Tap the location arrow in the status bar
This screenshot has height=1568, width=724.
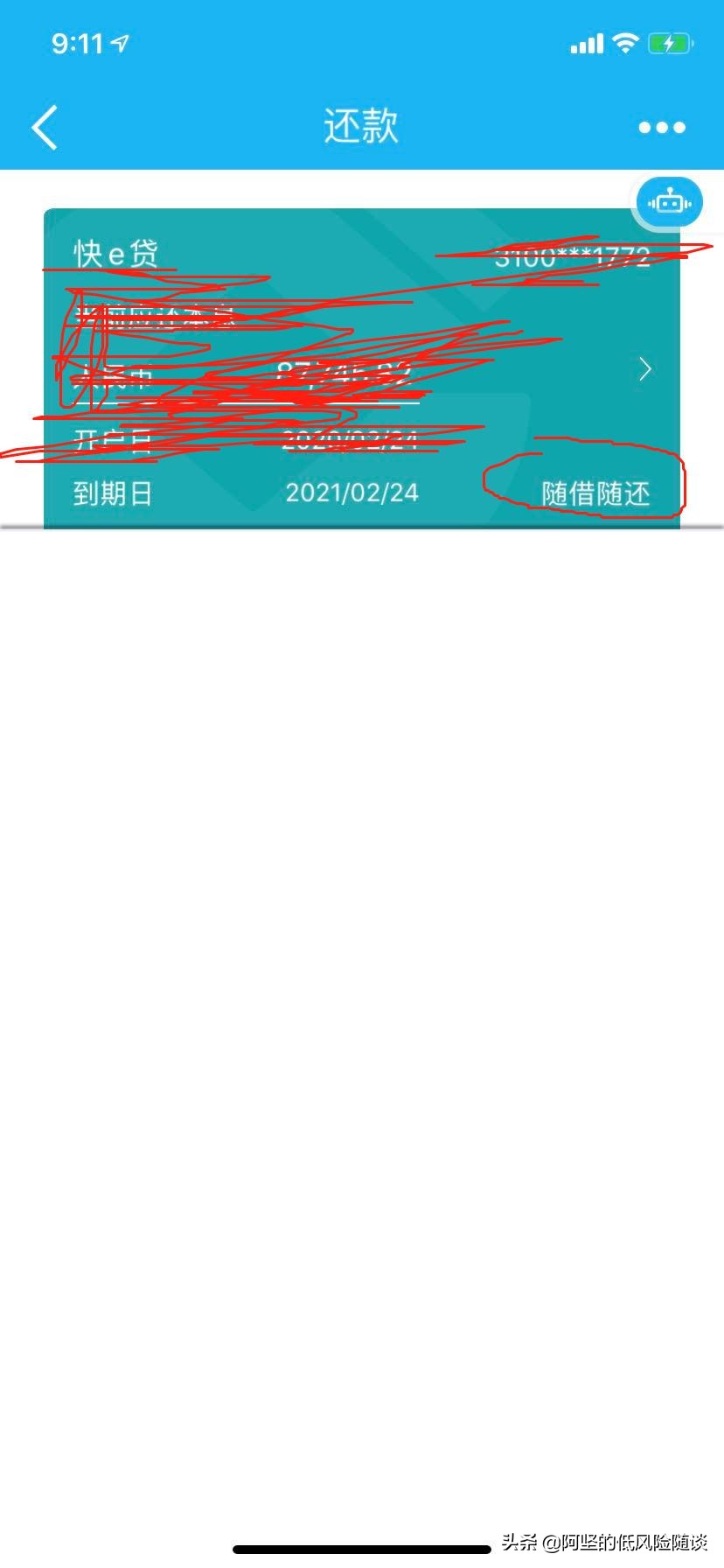click(118, 41)
